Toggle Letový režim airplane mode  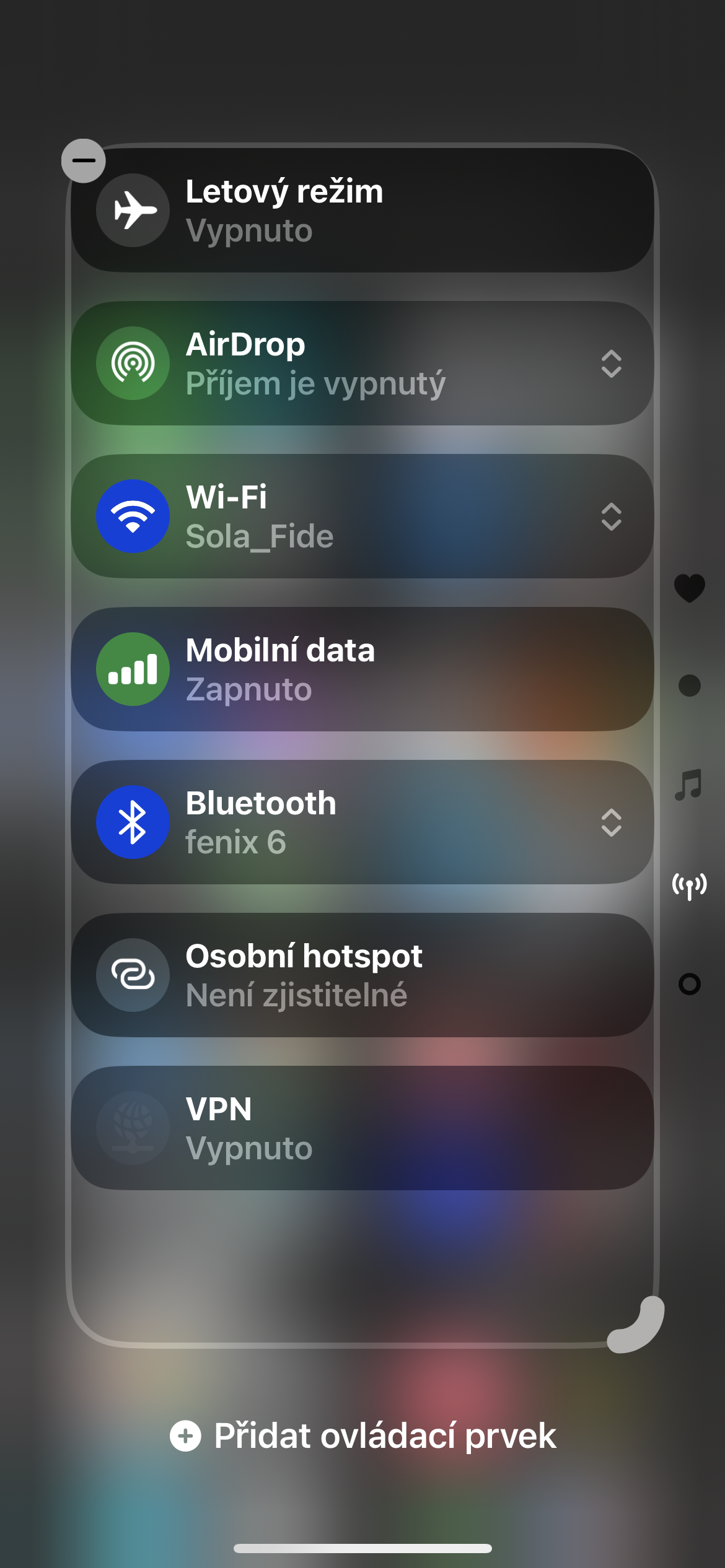(x=133, y=211)
